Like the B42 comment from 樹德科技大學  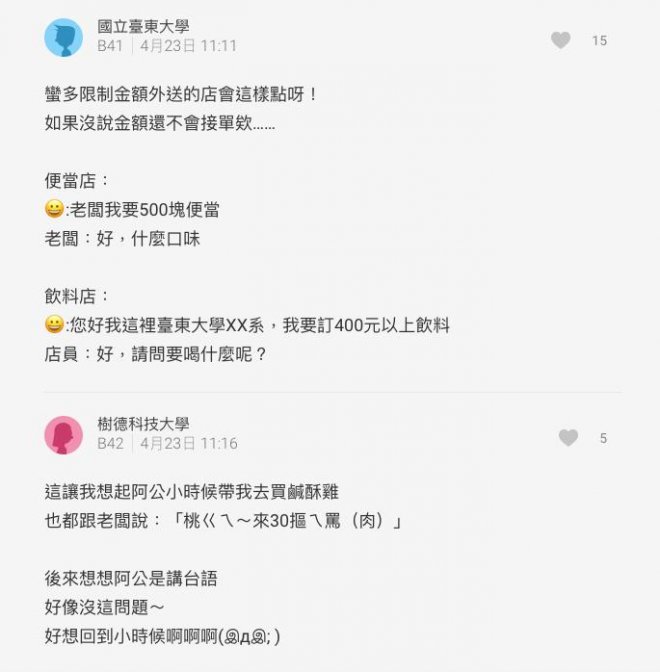click(568, 438)
